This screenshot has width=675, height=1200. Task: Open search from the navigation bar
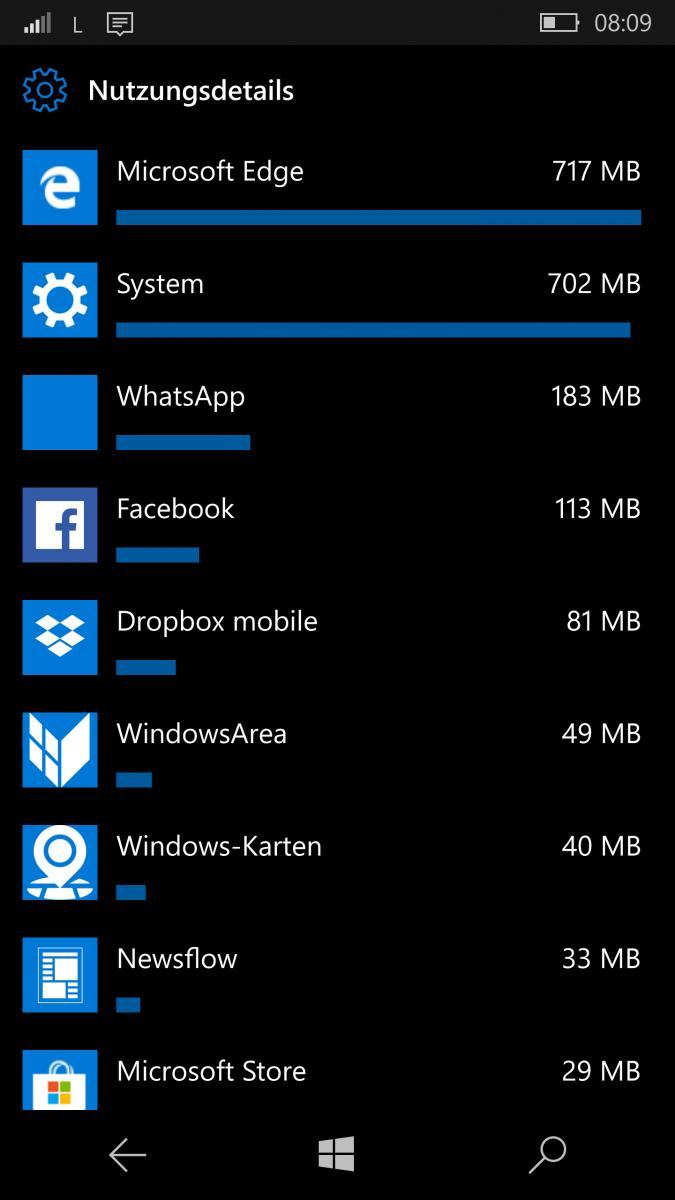click(547, 1155)
